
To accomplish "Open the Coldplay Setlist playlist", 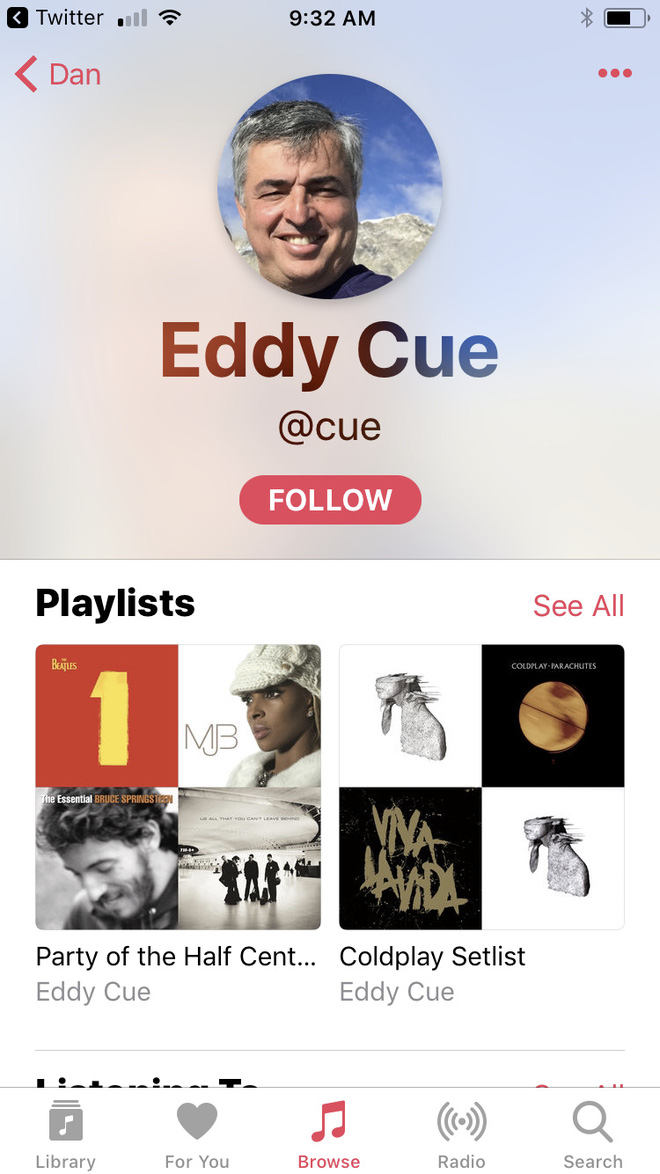I will 482,787.
